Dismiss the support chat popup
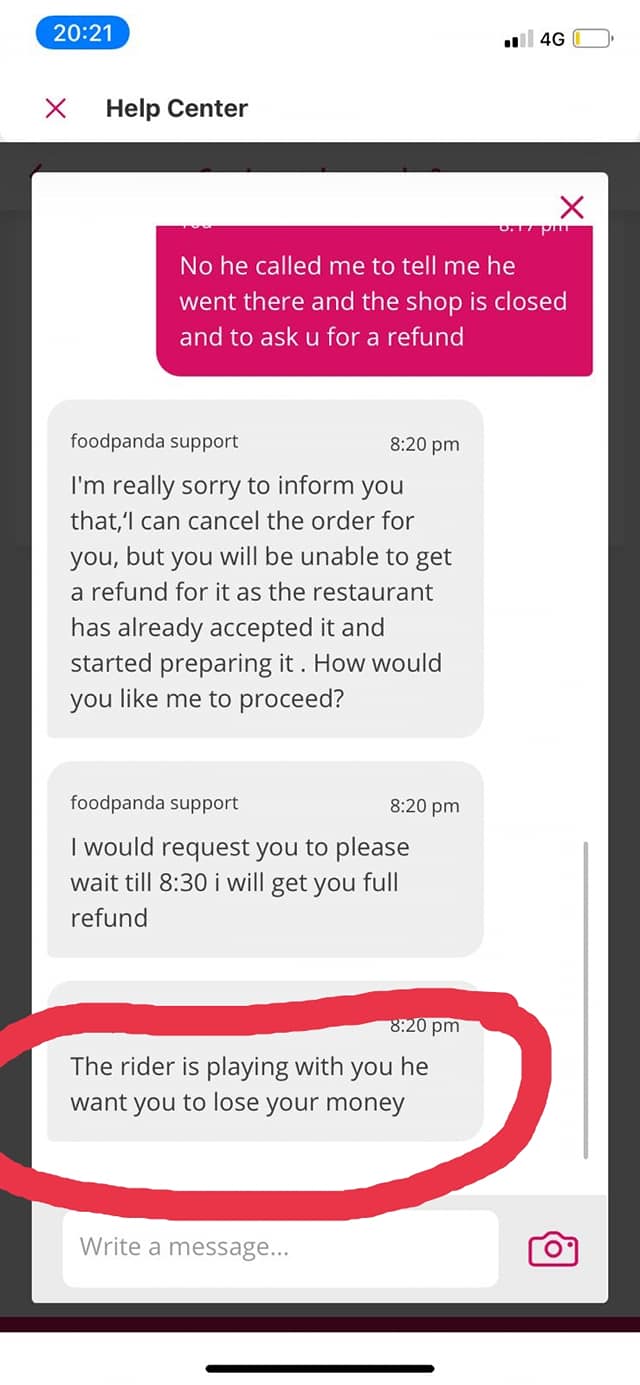Viewport: 640px width, 1385px height. [x=572, y=207]
